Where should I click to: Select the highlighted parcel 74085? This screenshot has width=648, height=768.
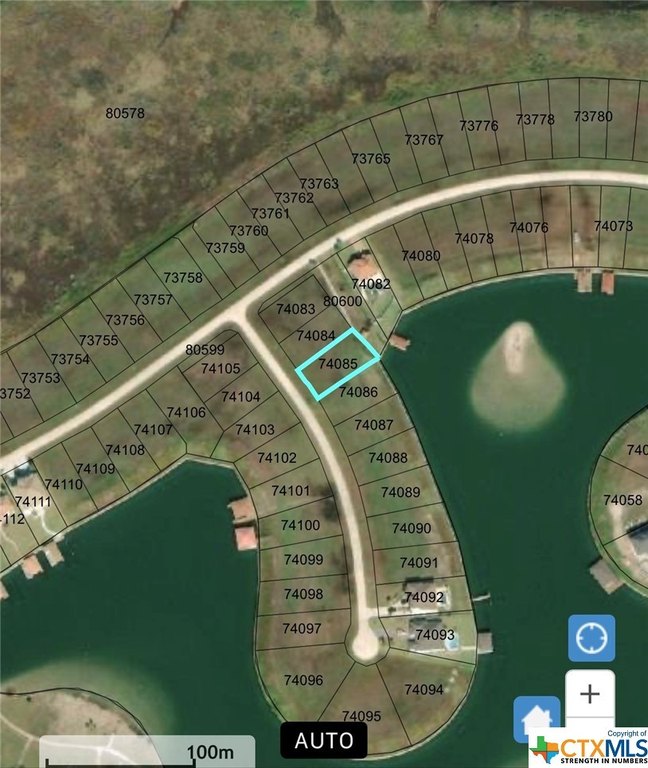[x=338, y=364]
